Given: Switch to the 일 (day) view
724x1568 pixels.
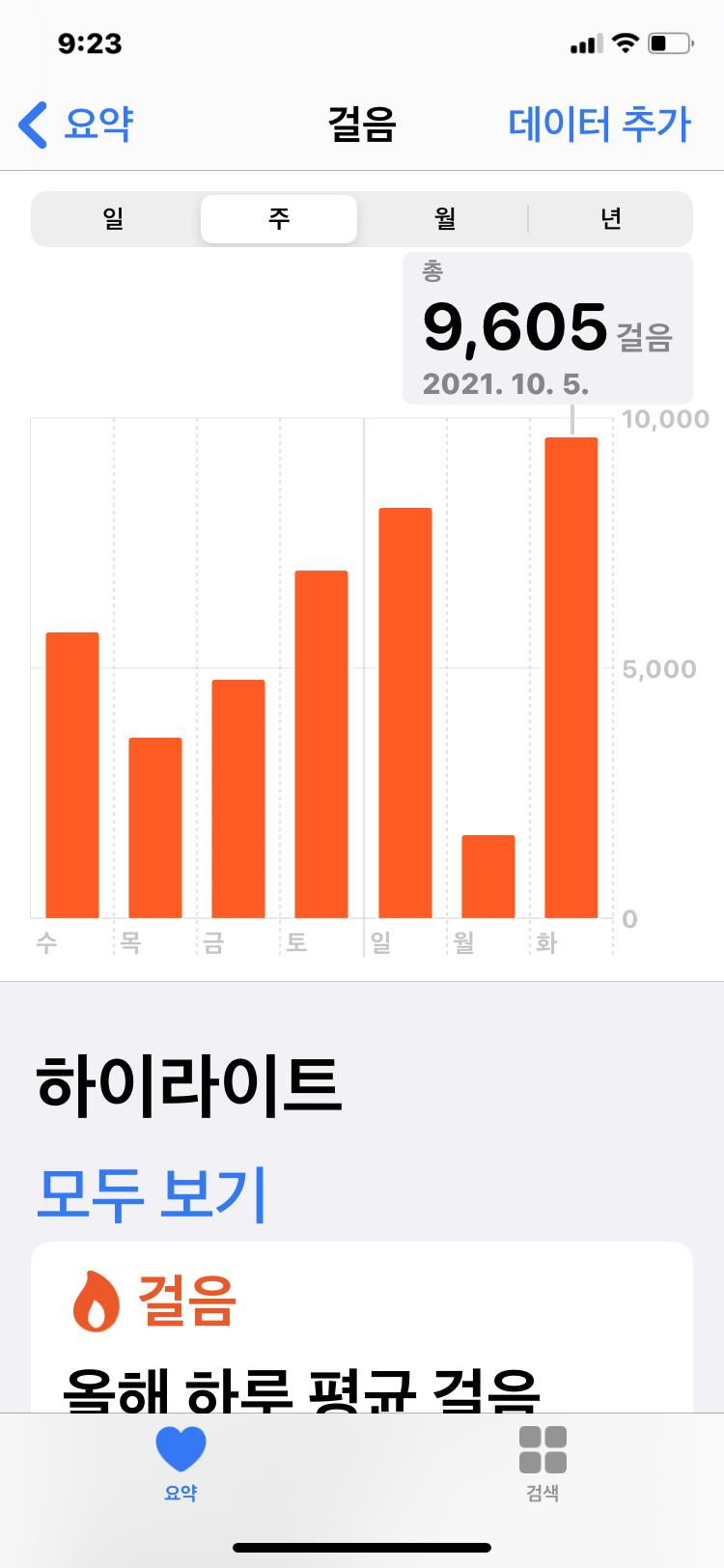Looking at the screenshot, I should [x=114, y=219].
